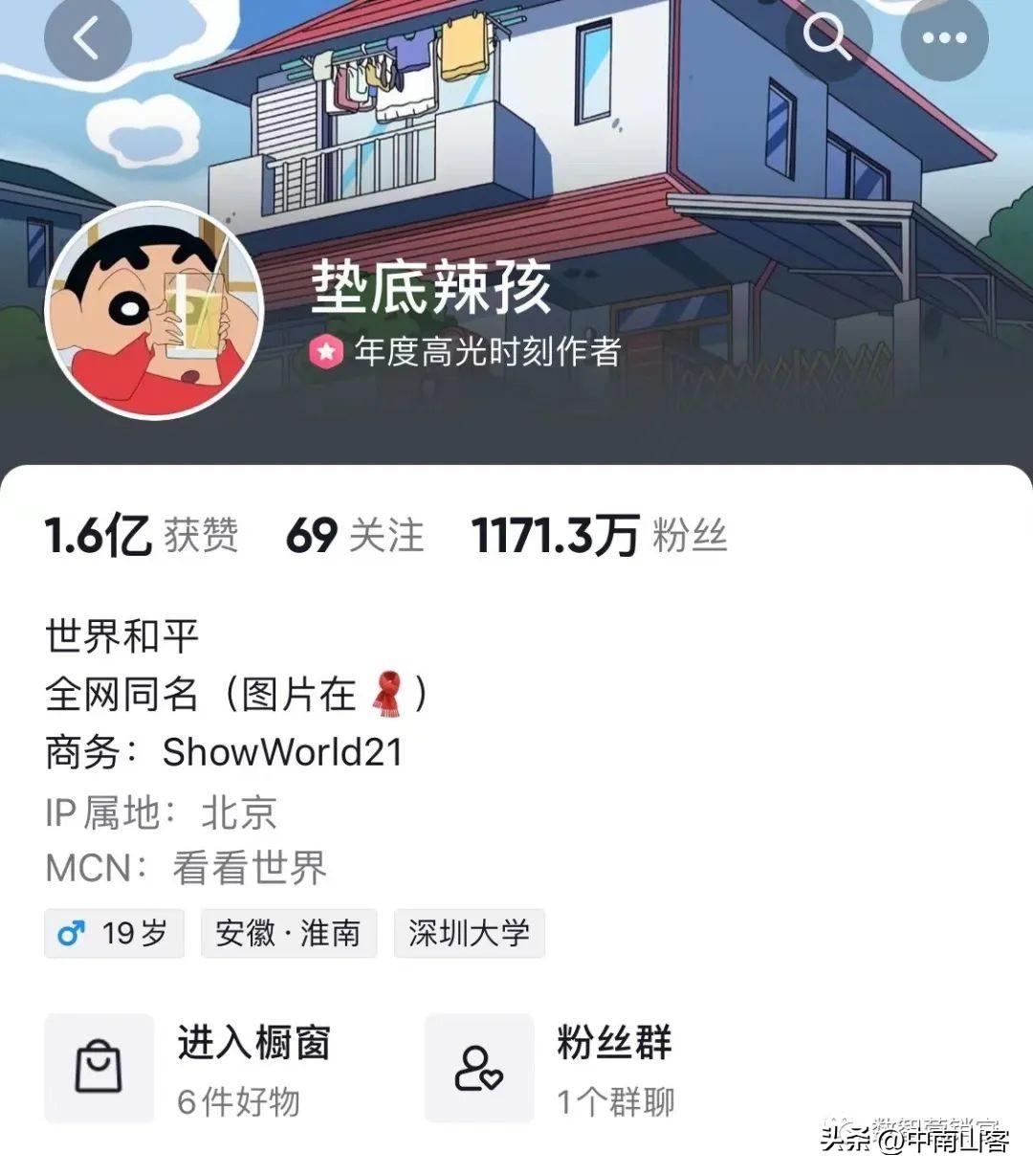Open search on this profile
The height and width of the screenshot is (1176, 1033).
click(x=827, y=39)
